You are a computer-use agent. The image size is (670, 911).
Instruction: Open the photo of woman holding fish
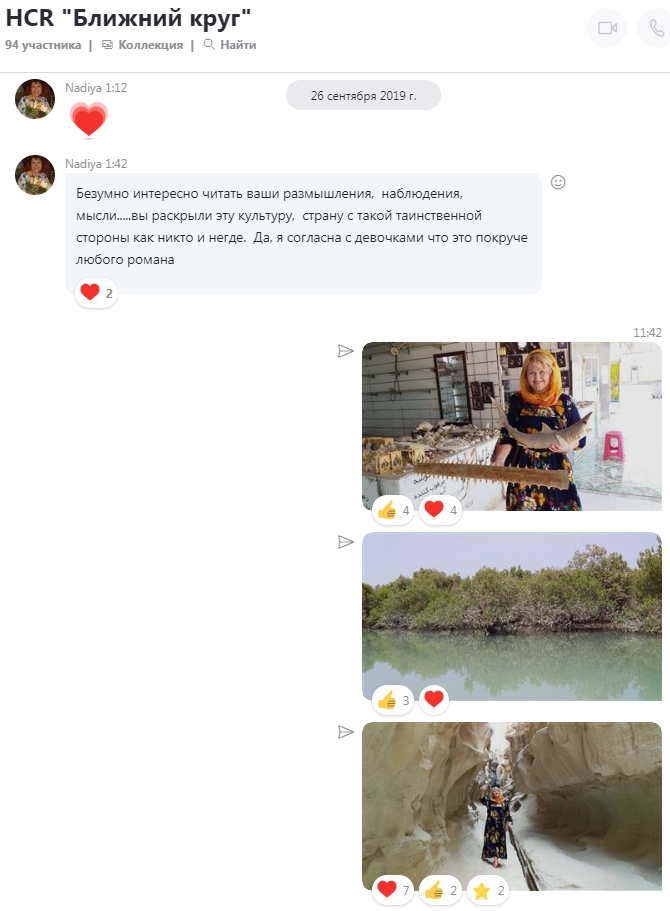coord(511,420)
